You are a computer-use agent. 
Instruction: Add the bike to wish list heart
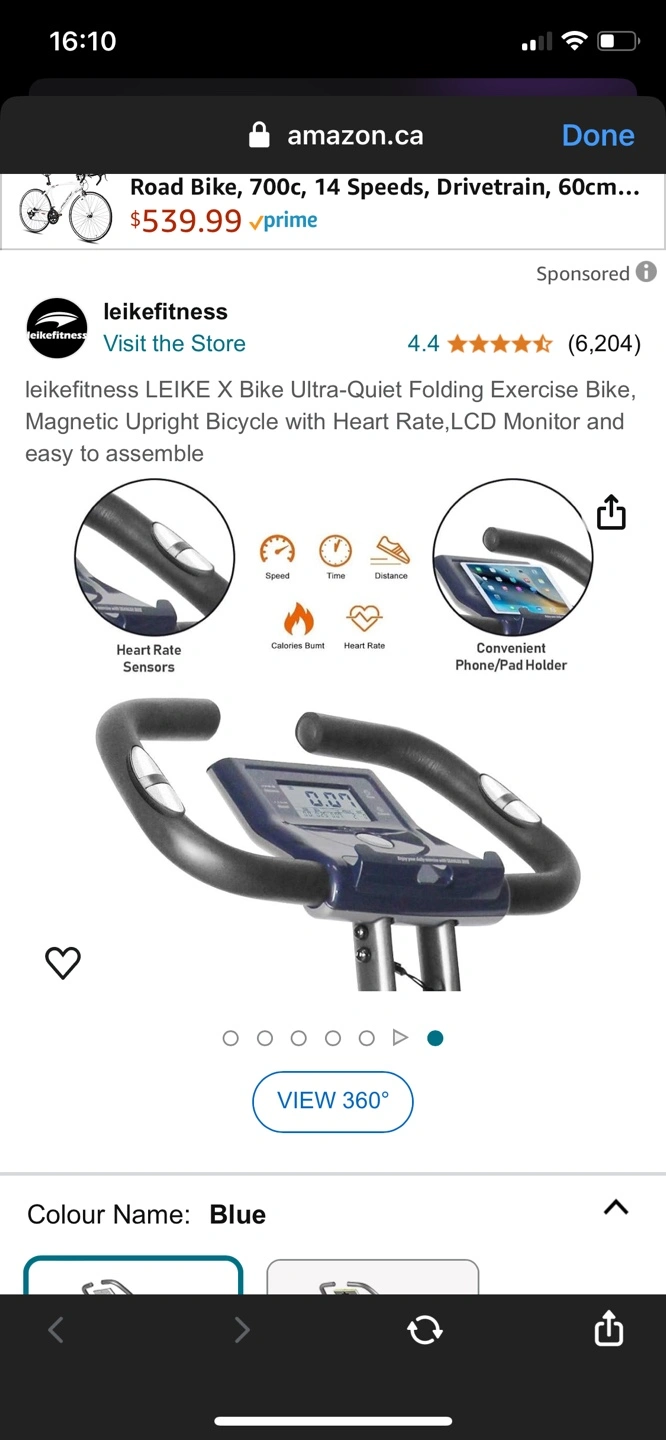[63, 962]
